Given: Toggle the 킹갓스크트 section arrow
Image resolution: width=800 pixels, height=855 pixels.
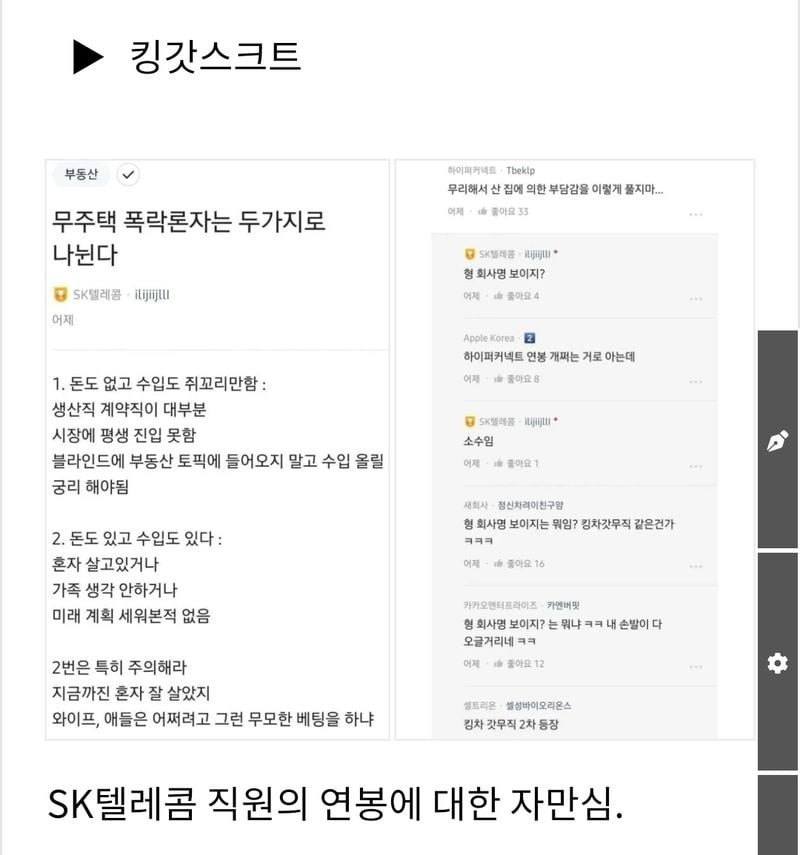Looking at the screenshot, I should [x=88, y=57].
